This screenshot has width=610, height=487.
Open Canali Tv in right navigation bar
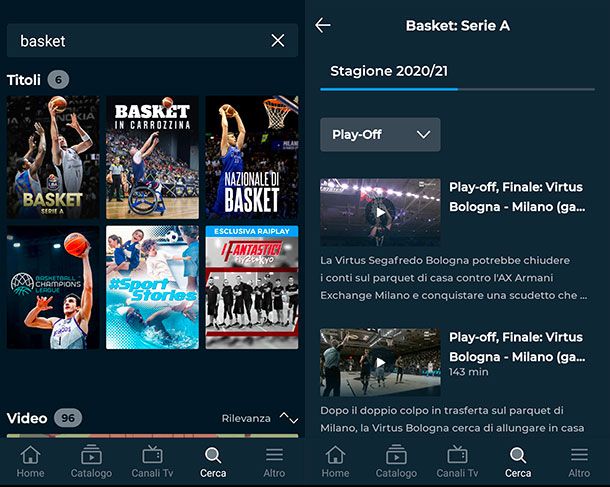[457, 462]
